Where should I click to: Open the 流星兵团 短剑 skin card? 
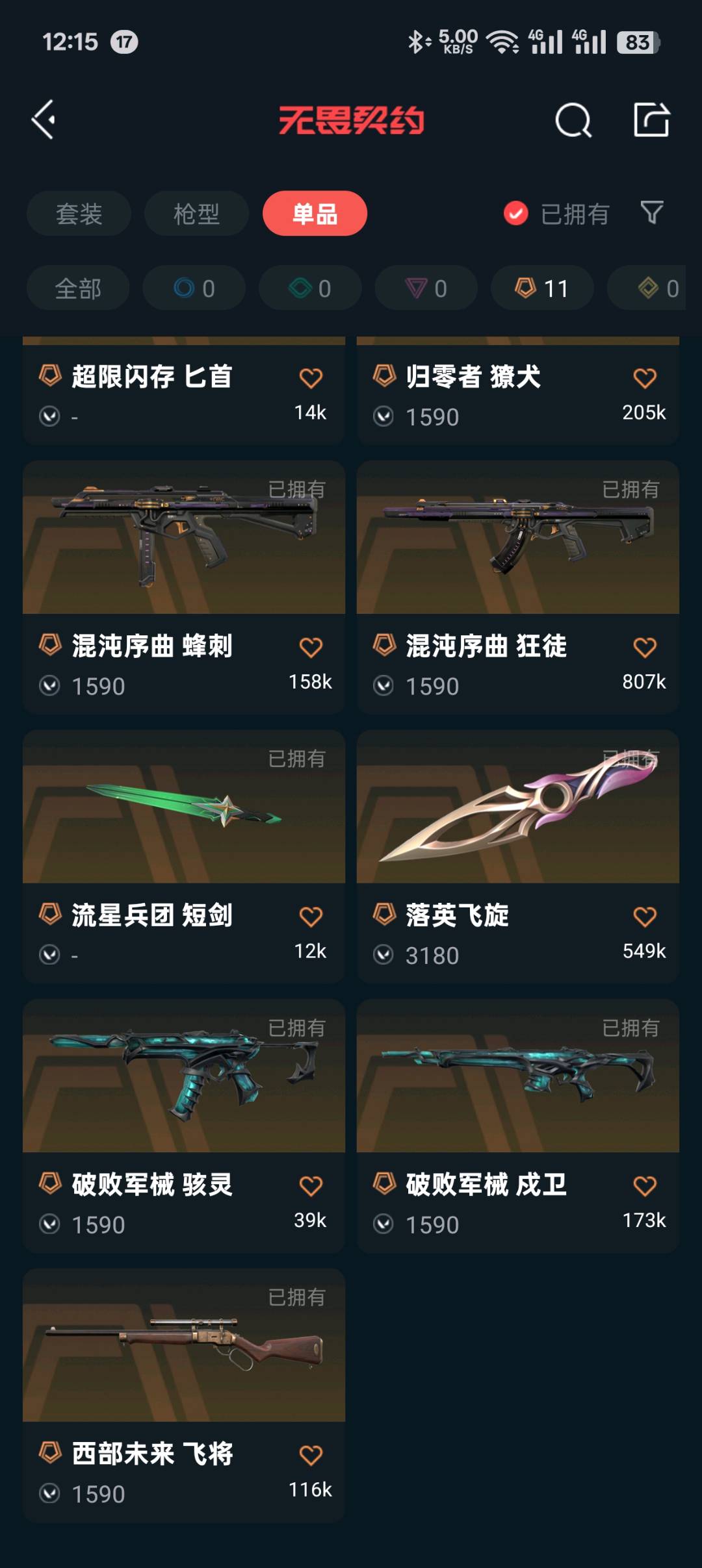pyautogui.click(x=184, y=809)
